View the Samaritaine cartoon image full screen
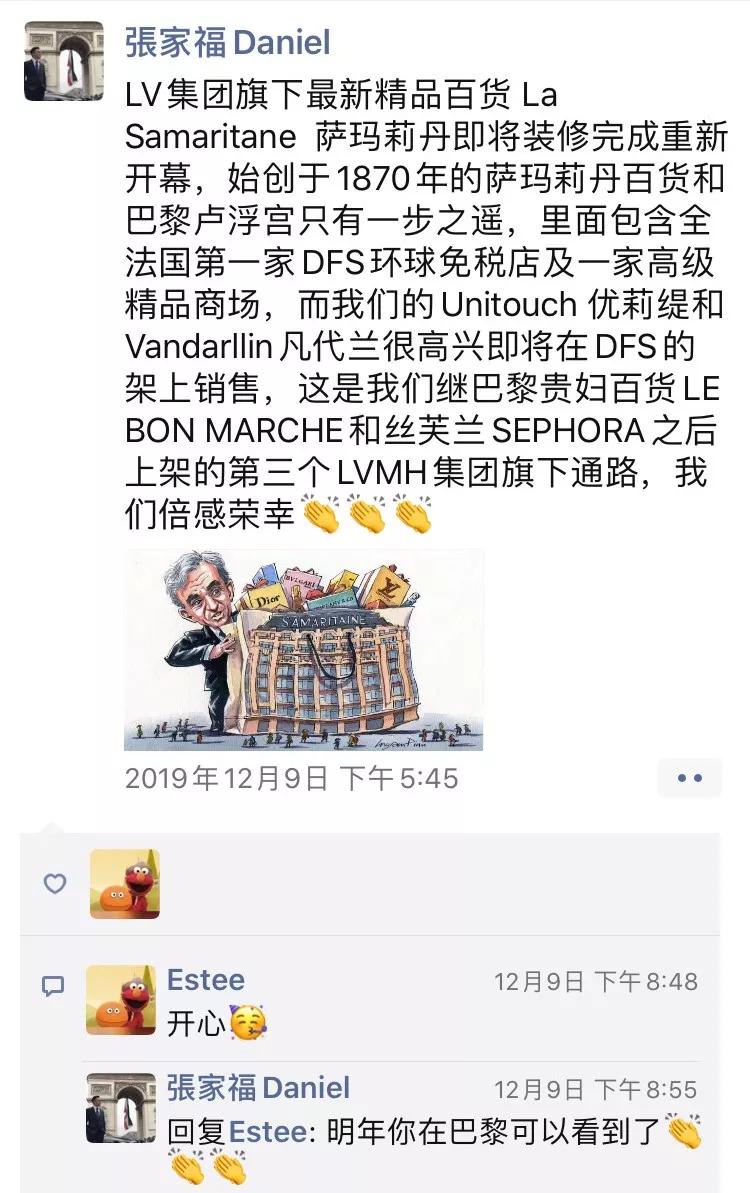 (303, 650)
